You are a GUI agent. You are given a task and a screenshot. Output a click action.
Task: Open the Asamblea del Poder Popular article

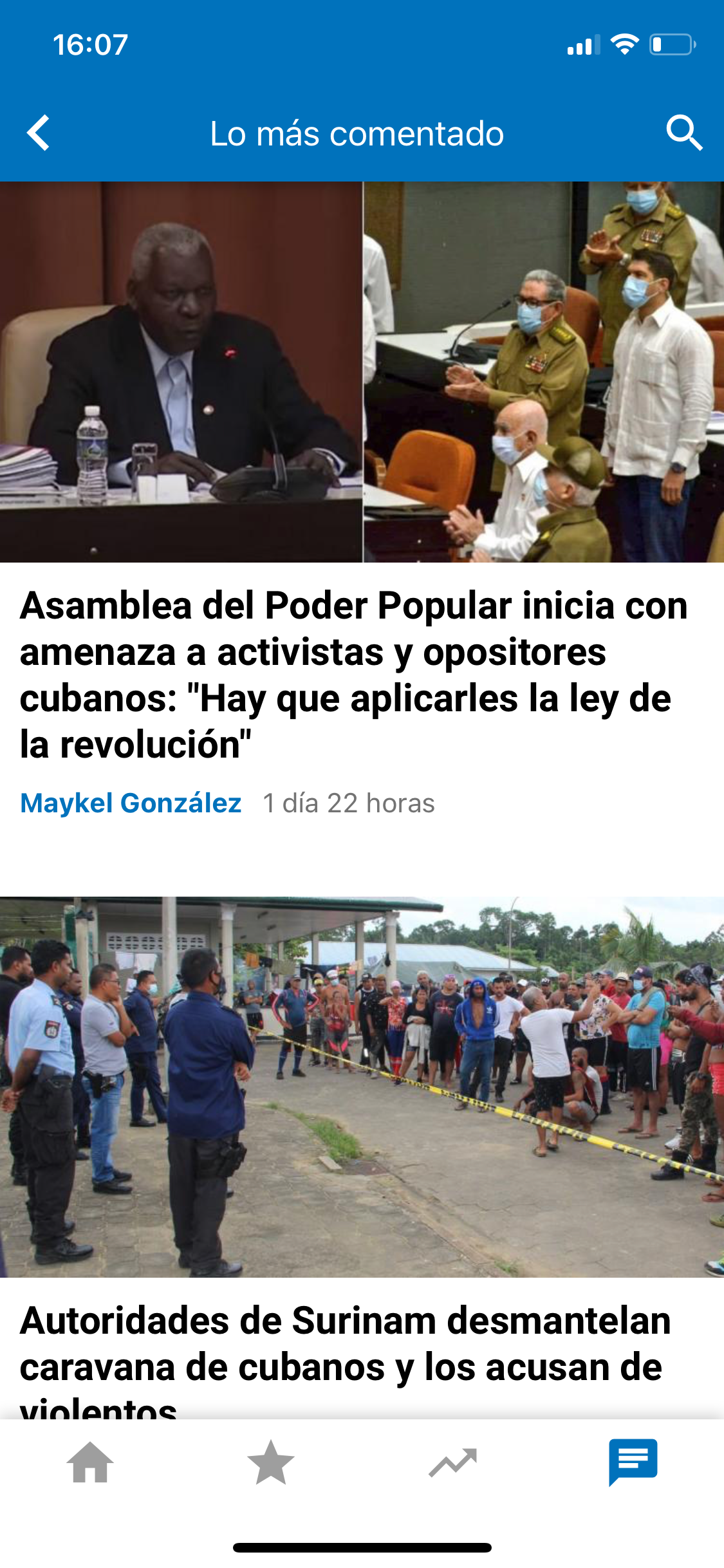click(x=354, y=674)
